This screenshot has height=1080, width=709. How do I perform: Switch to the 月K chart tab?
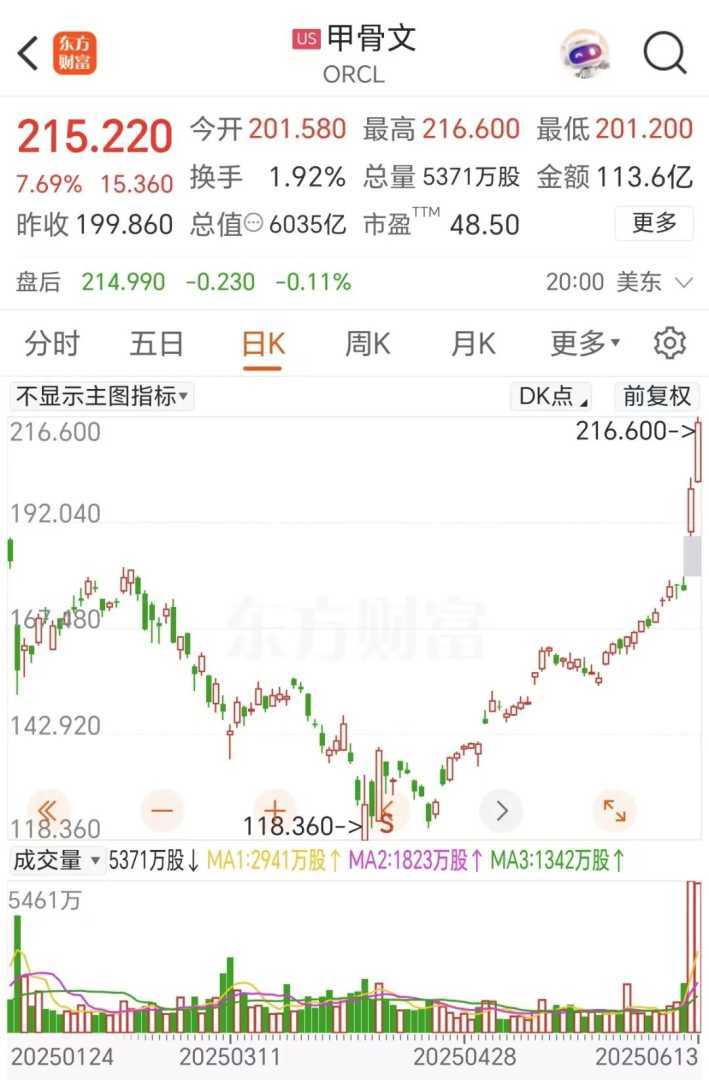pos(473,344)
